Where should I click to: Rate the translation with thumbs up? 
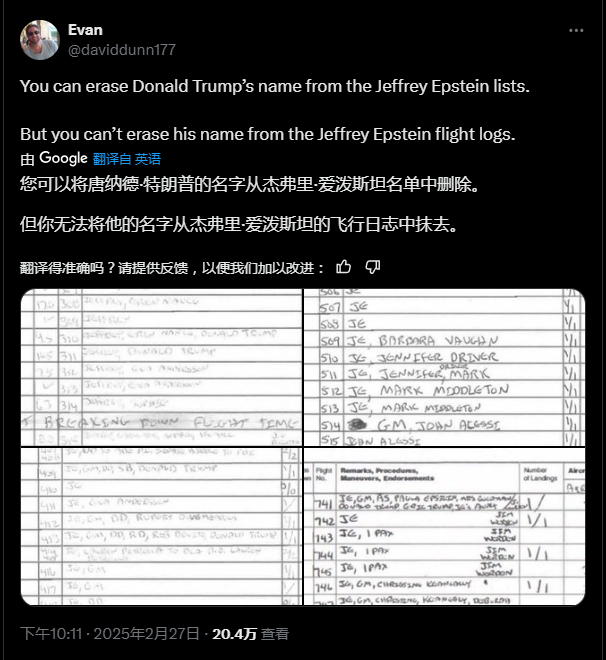coord(344,267)
